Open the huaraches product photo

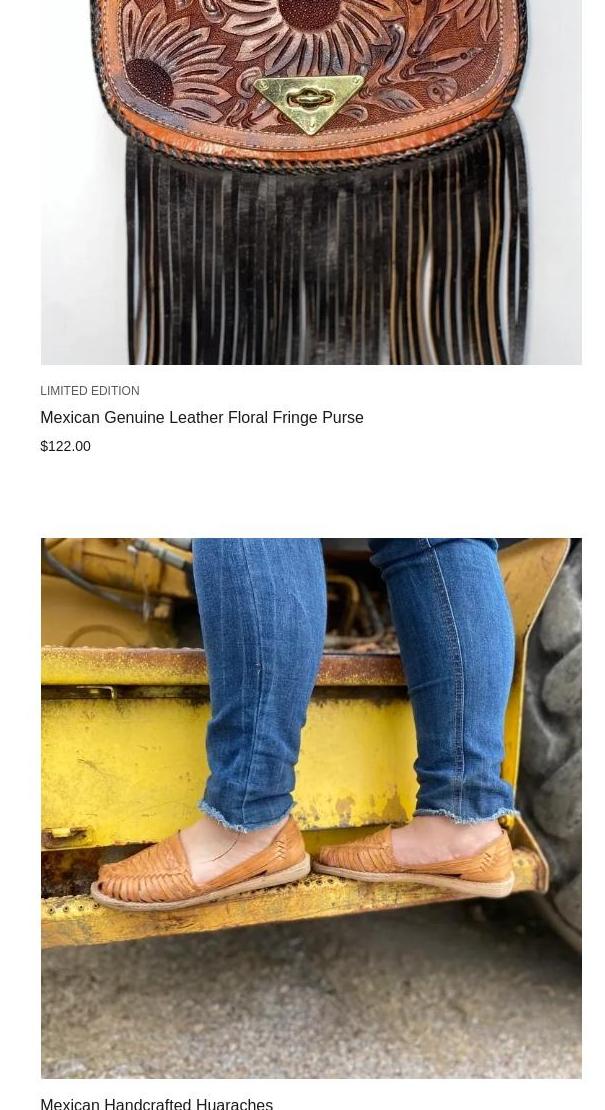(310, 808)
